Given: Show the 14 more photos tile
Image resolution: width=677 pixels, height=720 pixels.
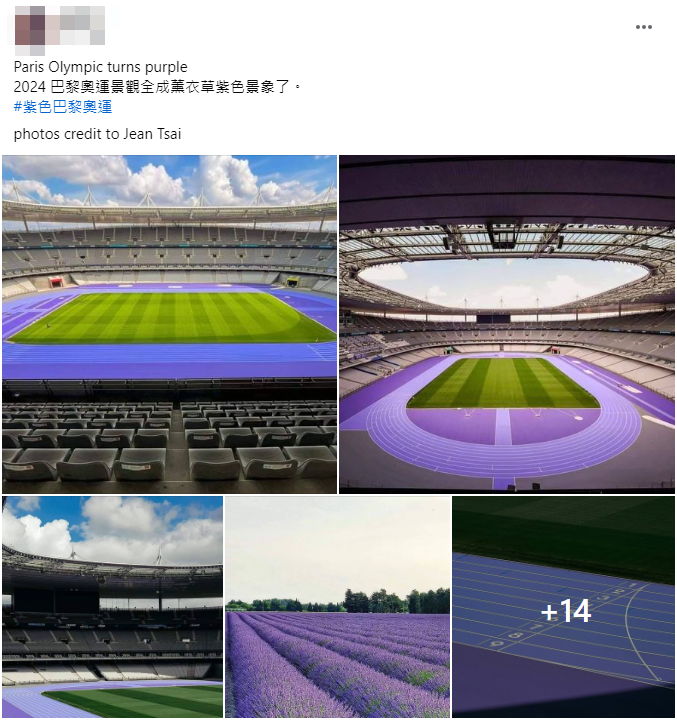Looking at the screenshot, I should click(564, 607).
